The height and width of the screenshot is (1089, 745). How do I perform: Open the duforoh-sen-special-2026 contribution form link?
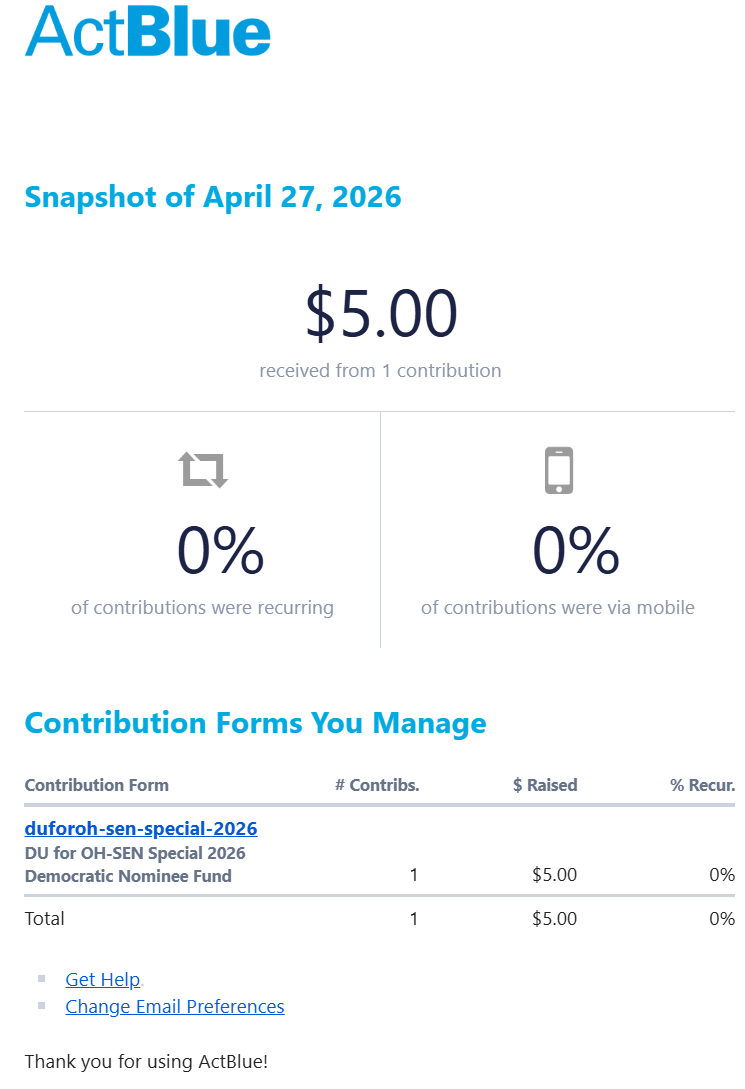pyautogui.click(x=141, y=829)
